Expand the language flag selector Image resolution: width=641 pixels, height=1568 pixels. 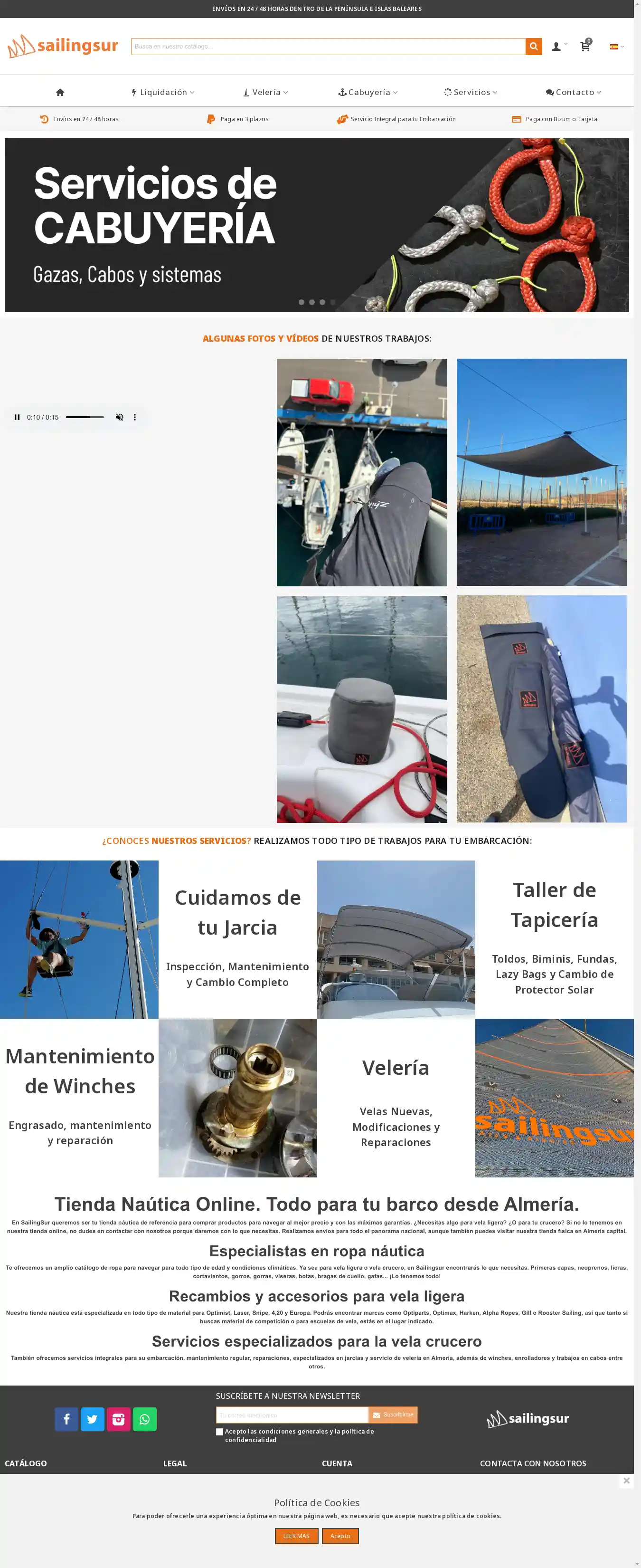(616, 46)
